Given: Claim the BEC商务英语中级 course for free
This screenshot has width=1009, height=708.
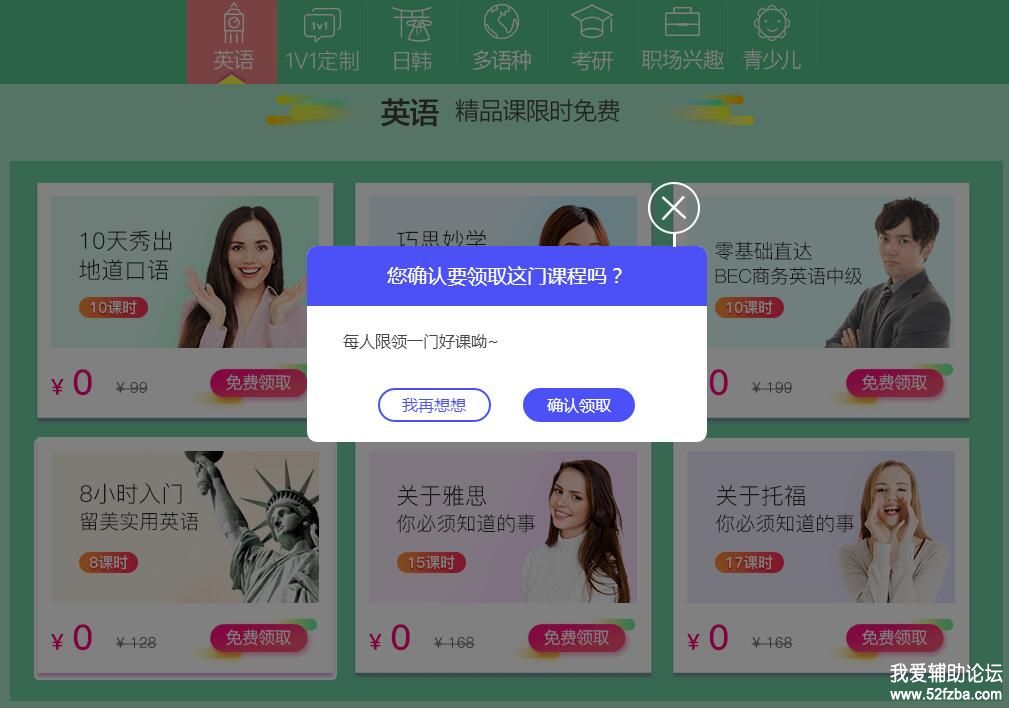Looking at the screenshot, I should tap(894, 383).
